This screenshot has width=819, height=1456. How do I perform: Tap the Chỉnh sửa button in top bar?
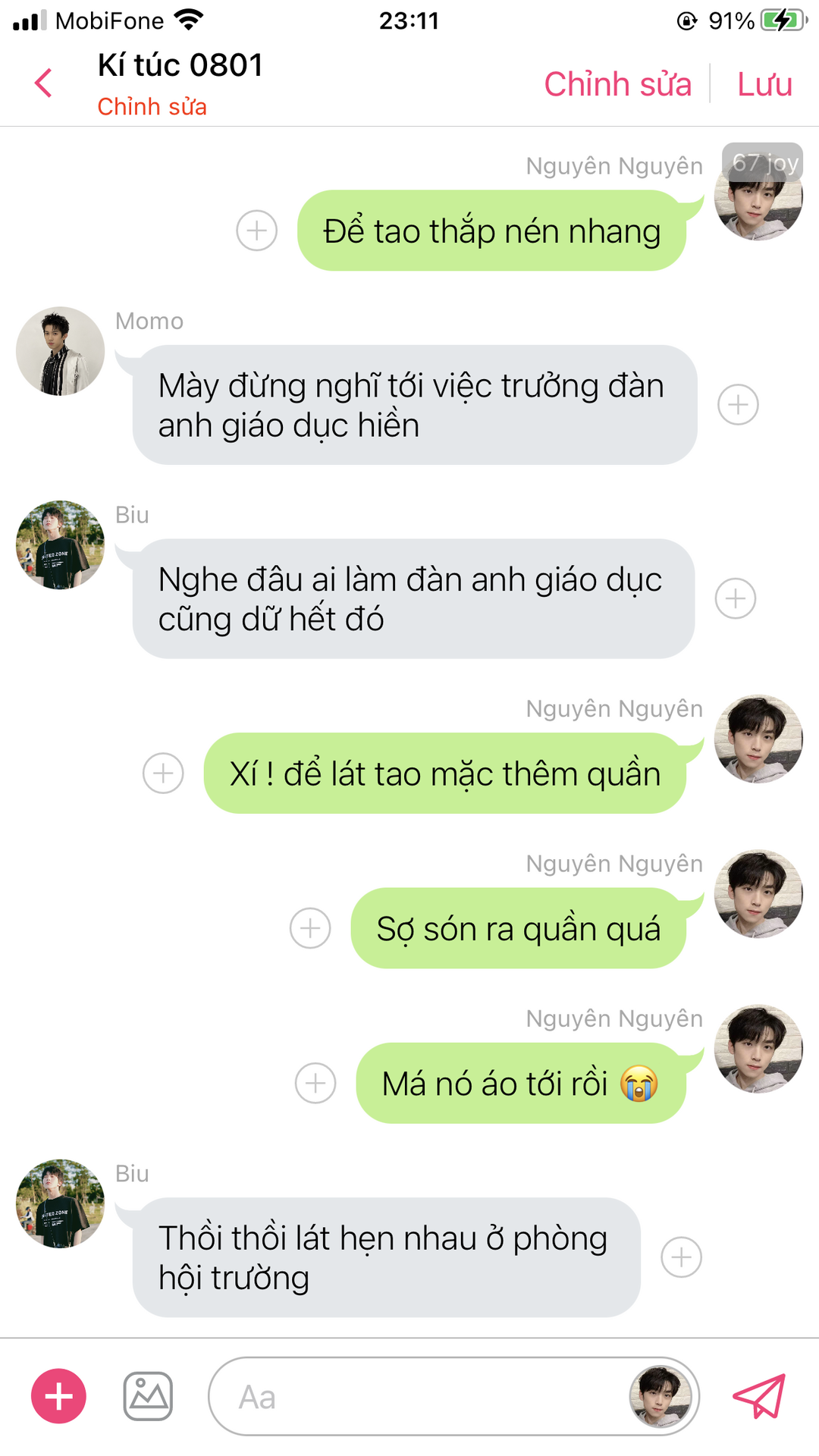point(617,84)
